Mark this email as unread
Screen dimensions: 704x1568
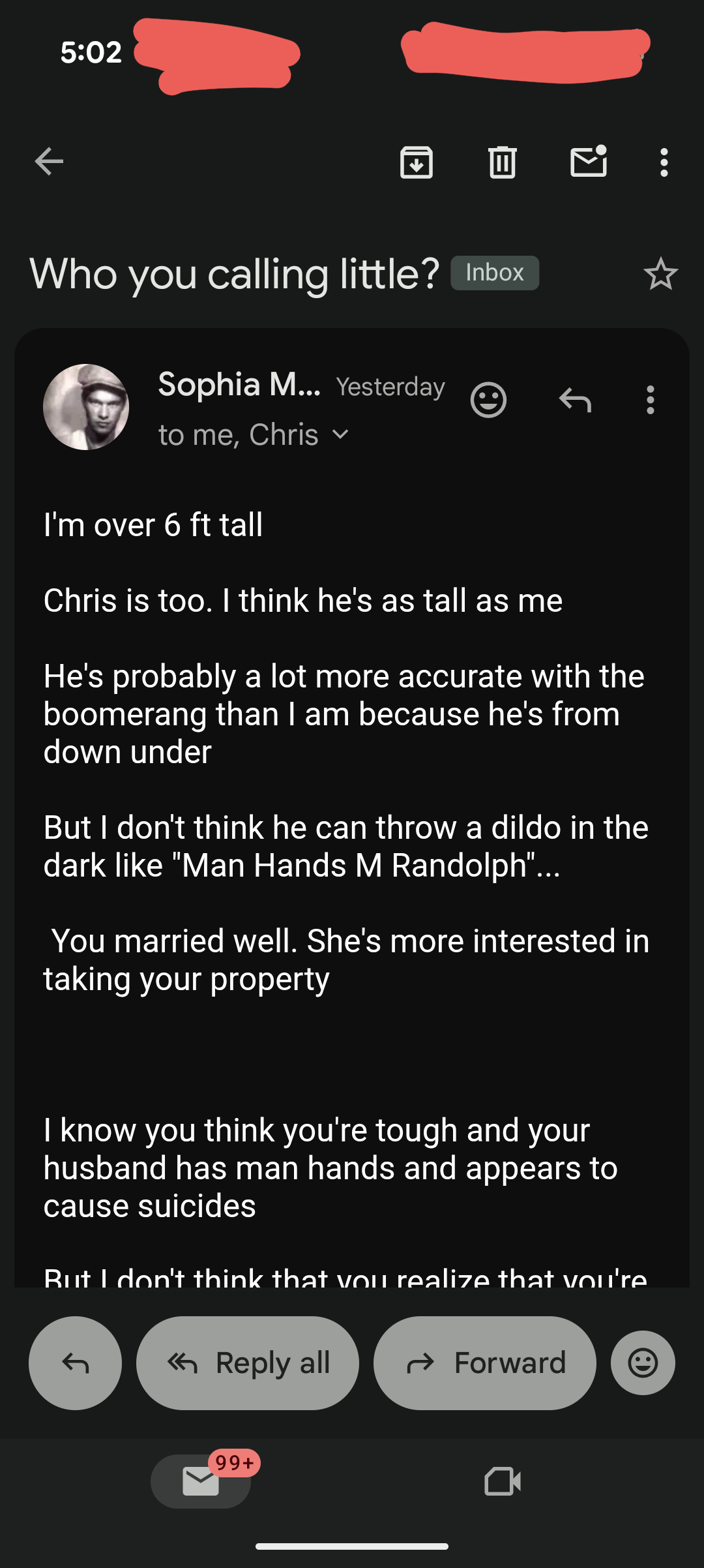589,162
